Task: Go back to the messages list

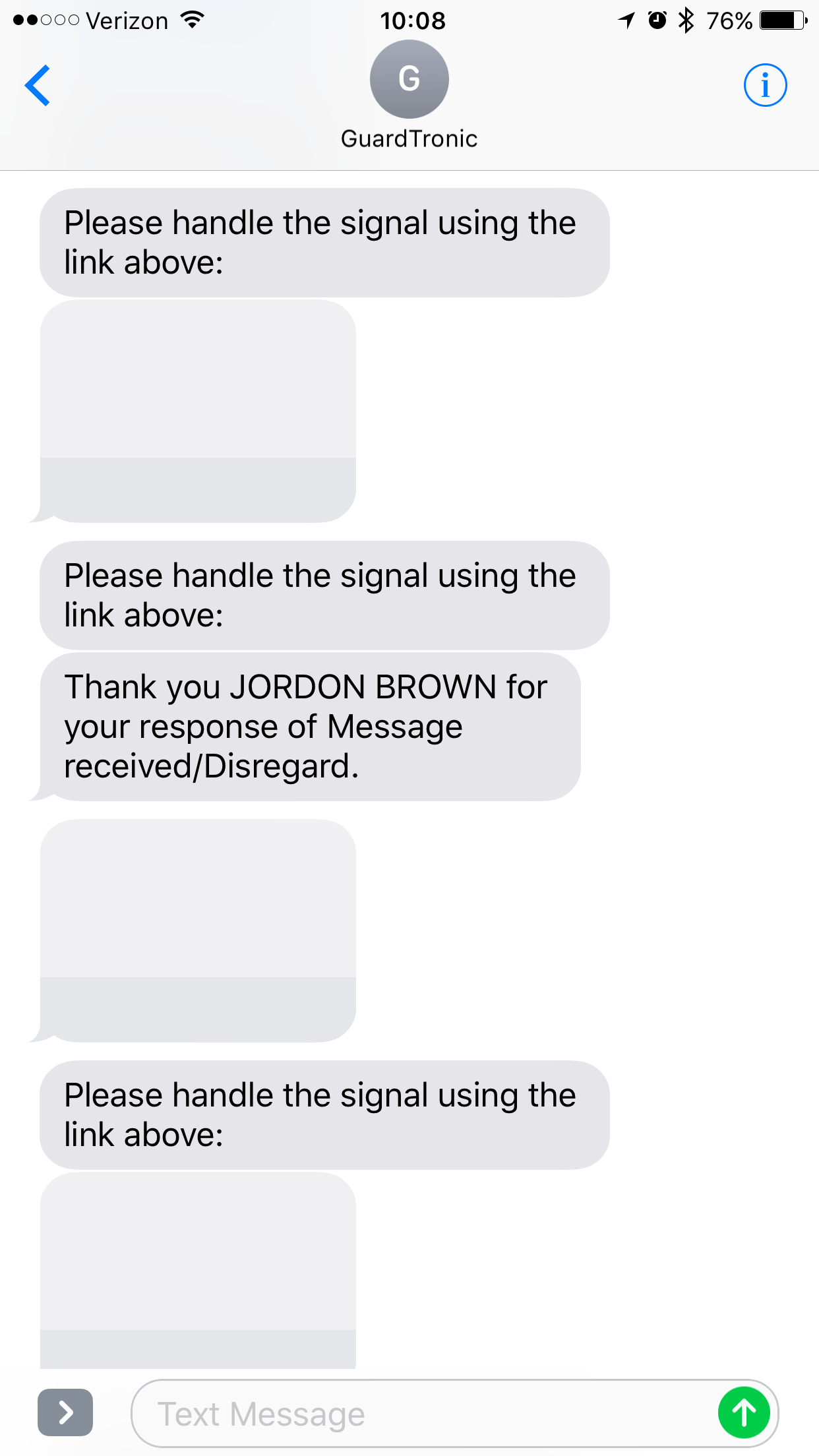Action: tap(38, 85)
